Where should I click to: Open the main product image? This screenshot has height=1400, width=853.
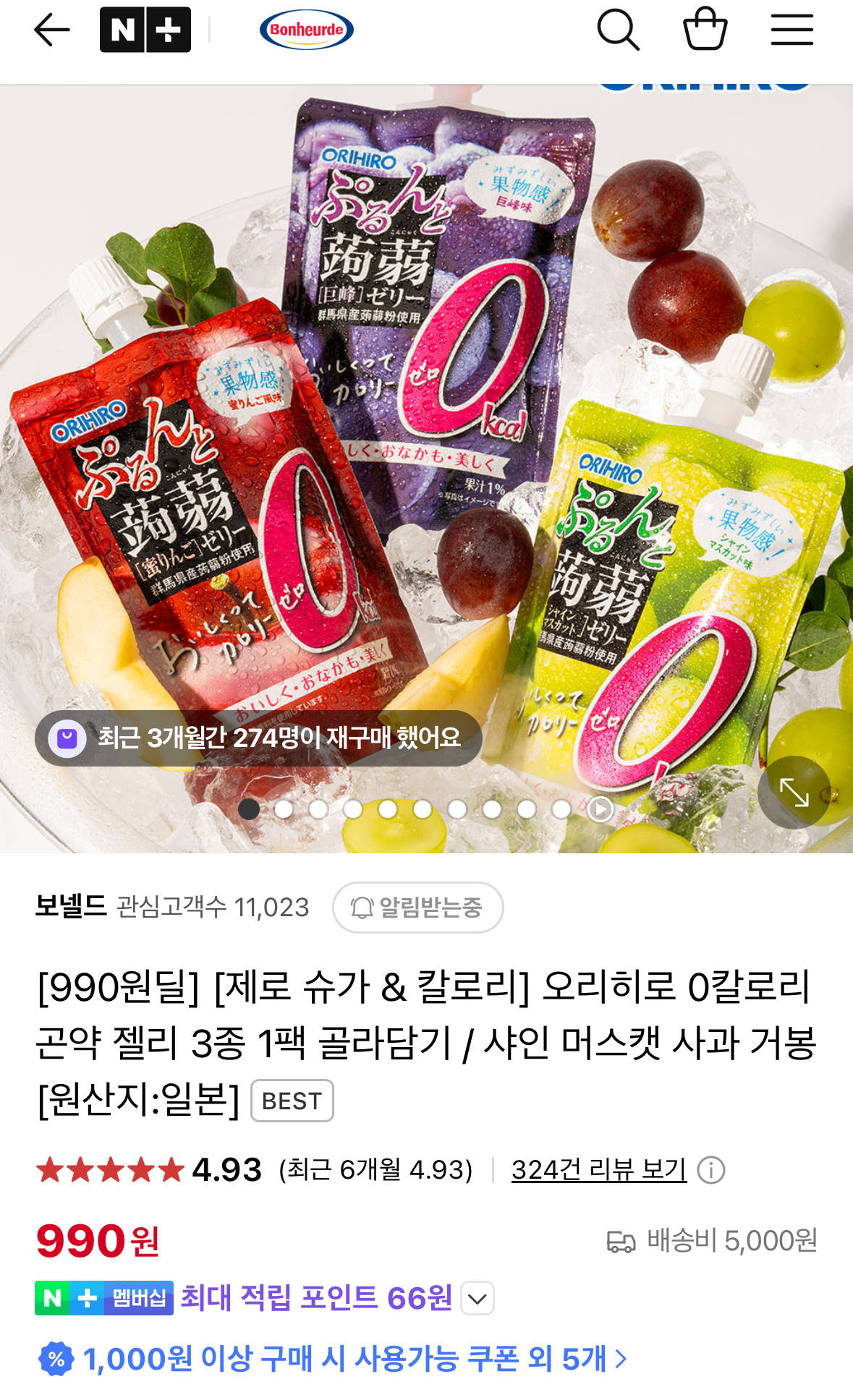[x=427, y=434]
